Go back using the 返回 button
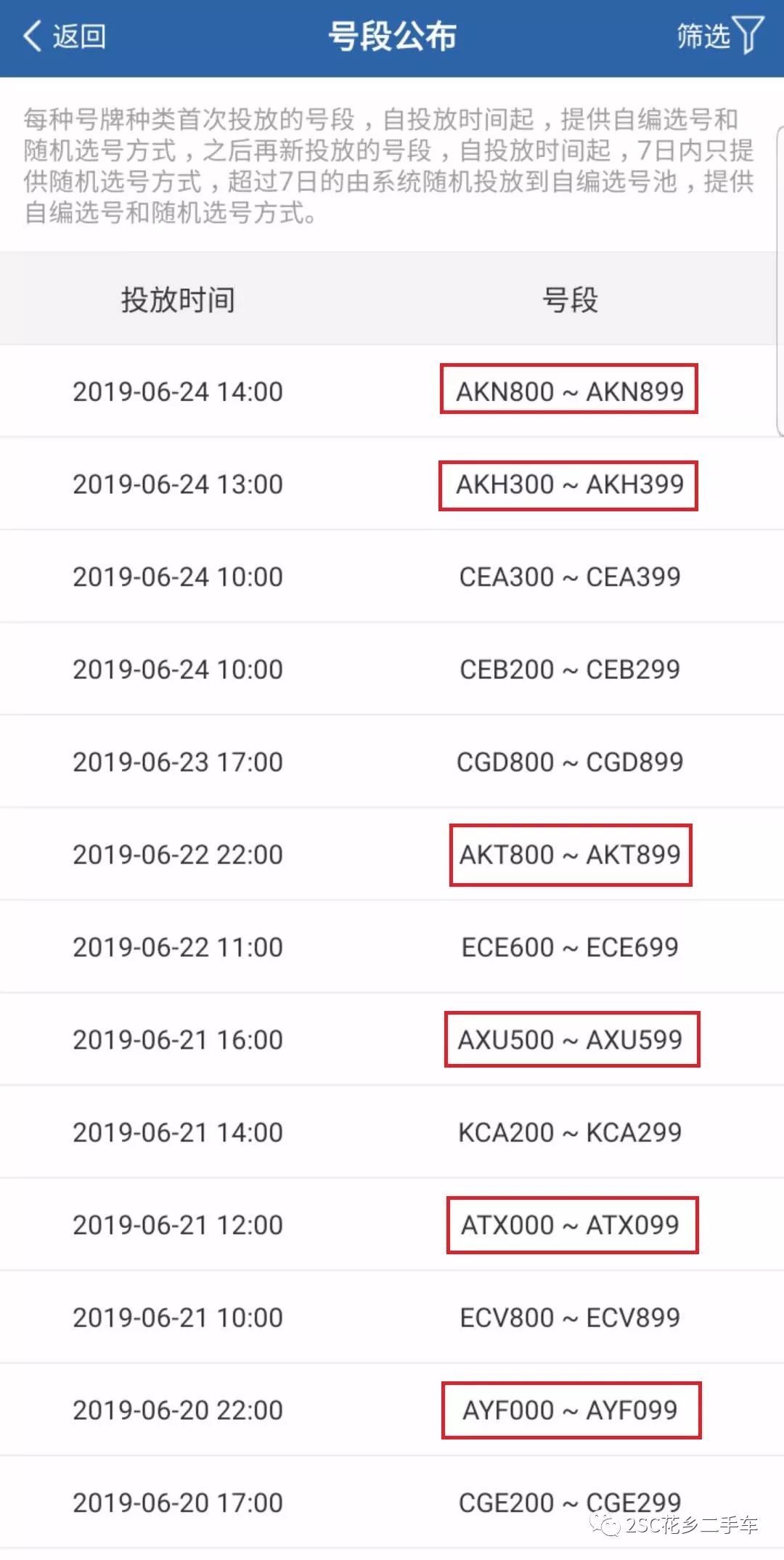Screen dimensions: 784x1560 (x=65, y=36)
